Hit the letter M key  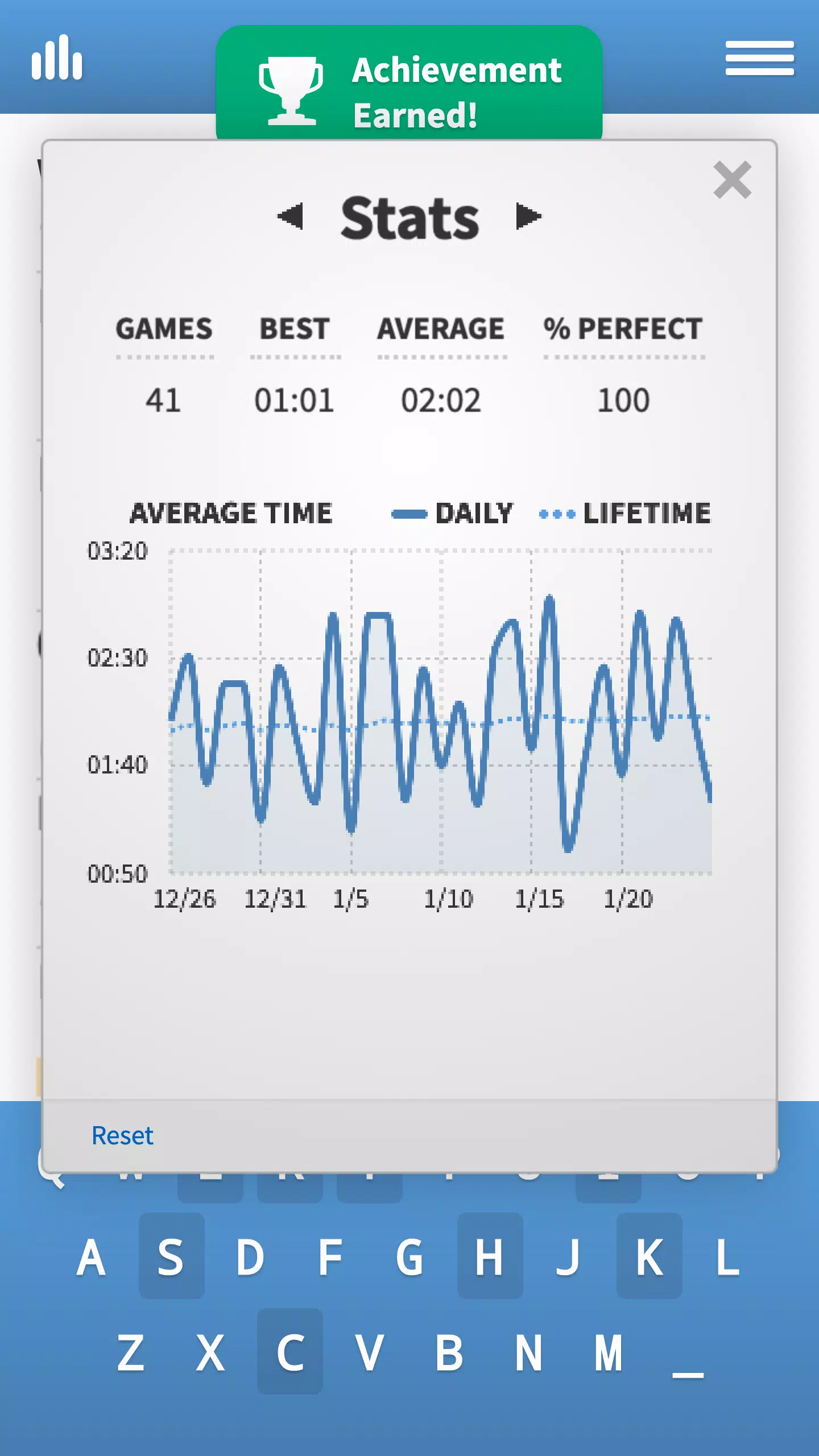click(609, 1354)
